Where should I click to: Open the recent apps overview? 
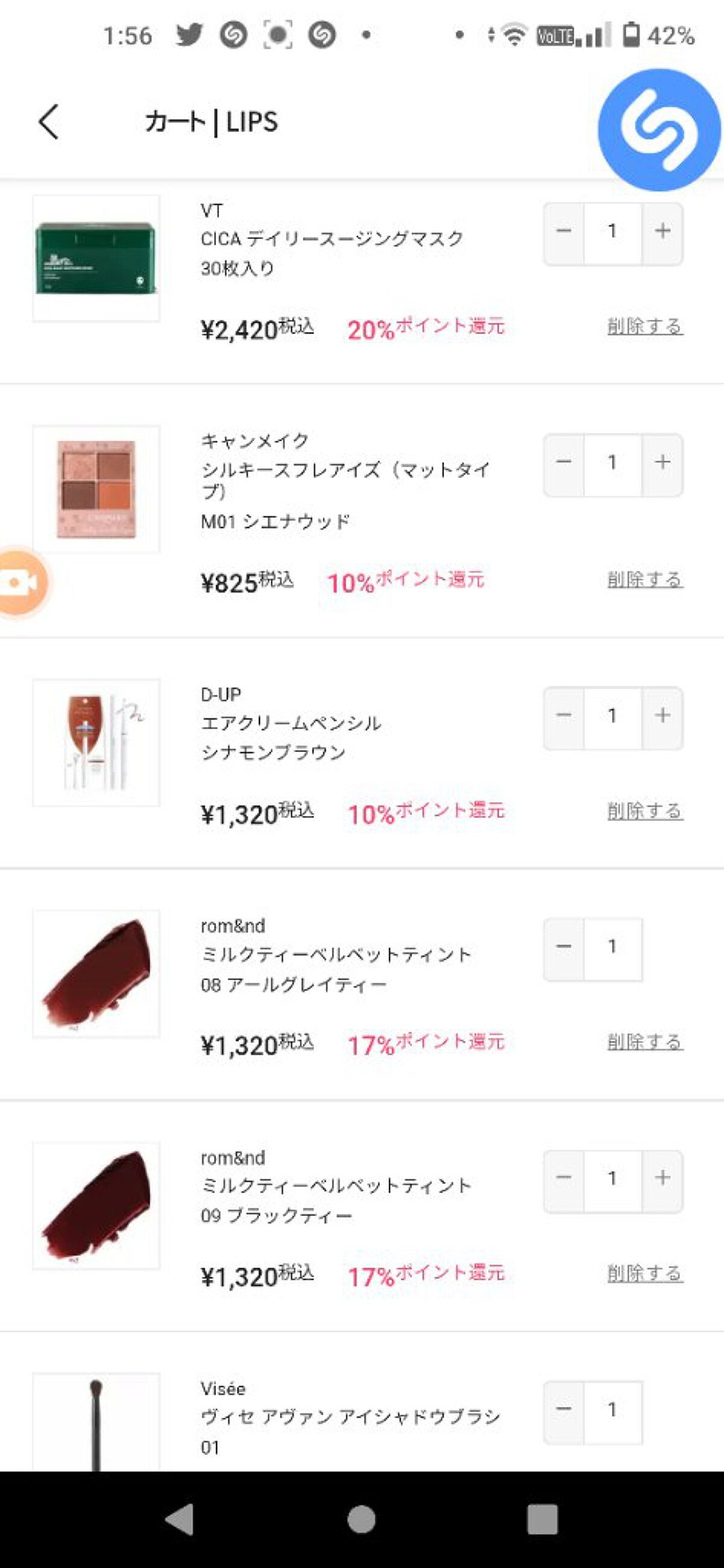541,1519
